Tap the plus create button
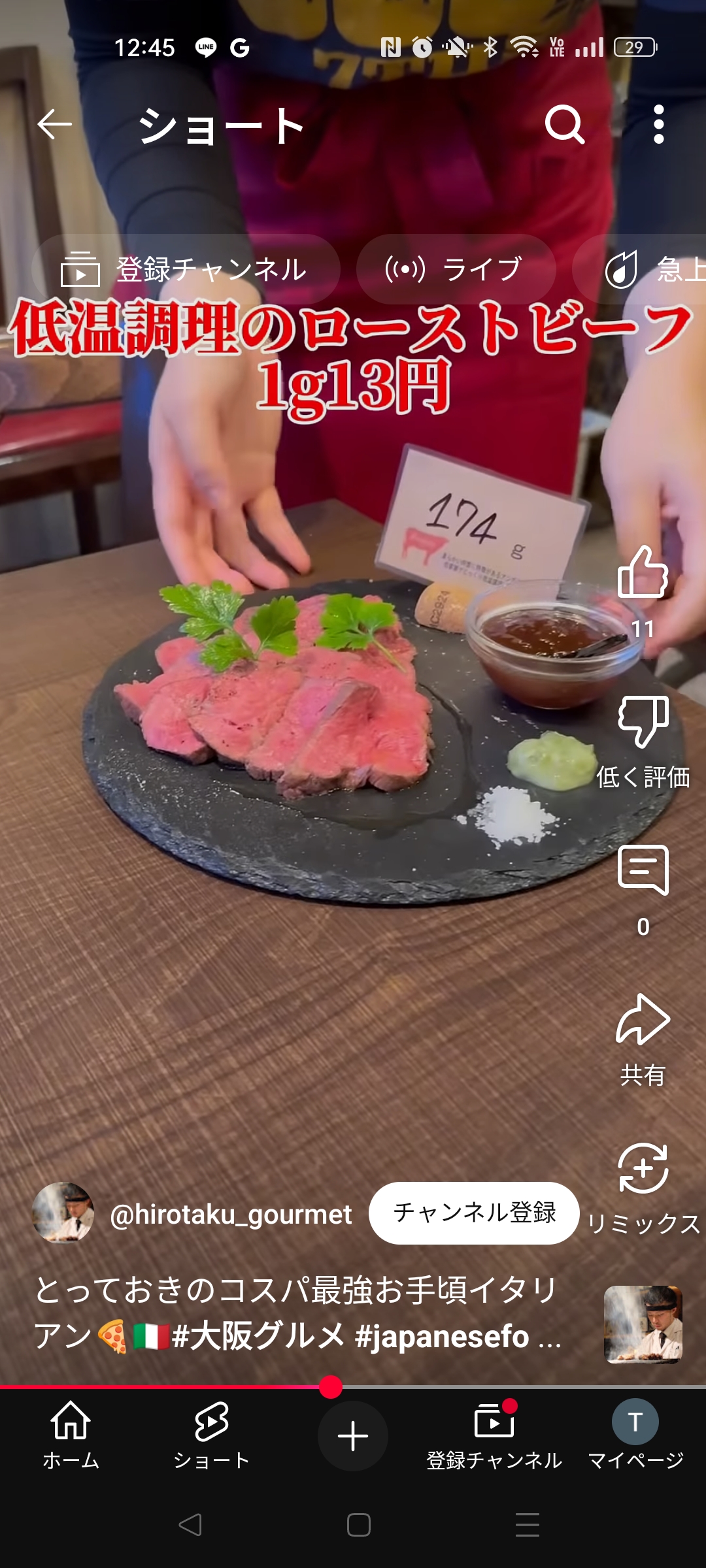The width and height of the screenshot is (706, 1568). pos(353,1436)
